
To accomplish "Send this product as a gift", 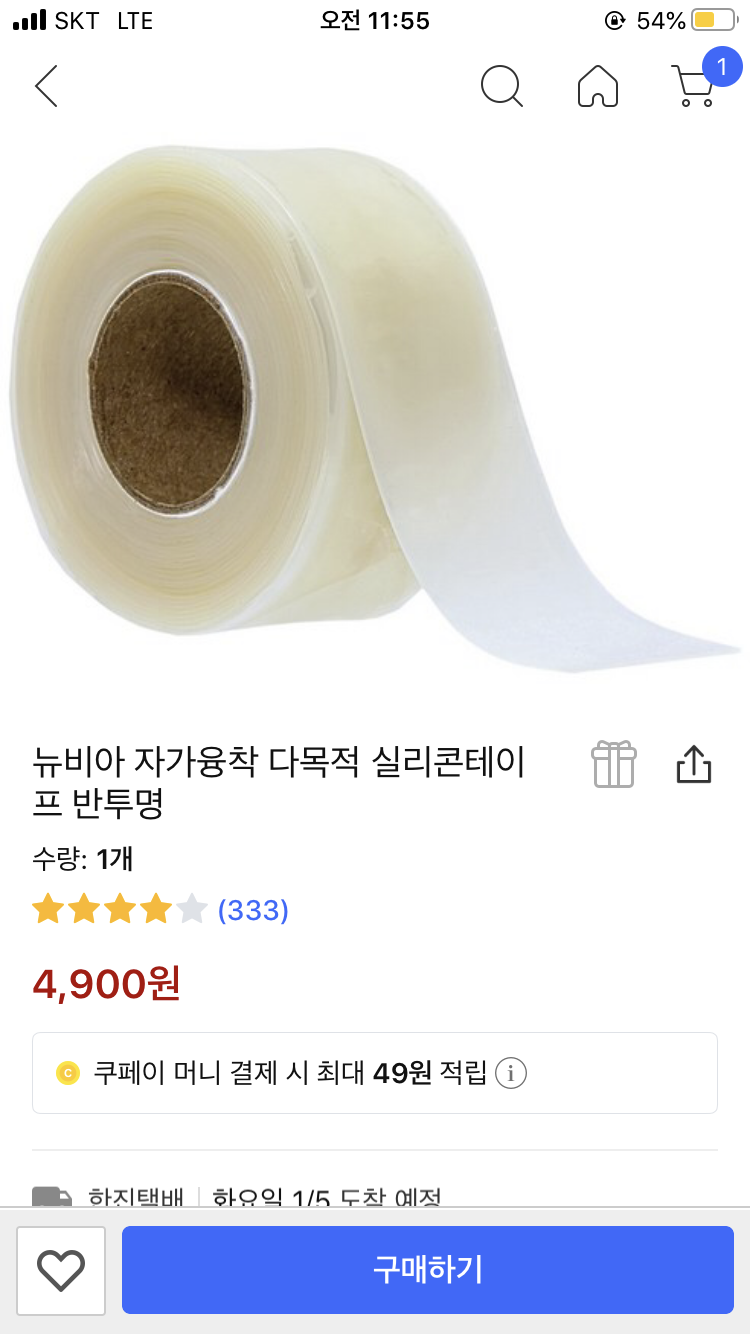I will 614,765.
